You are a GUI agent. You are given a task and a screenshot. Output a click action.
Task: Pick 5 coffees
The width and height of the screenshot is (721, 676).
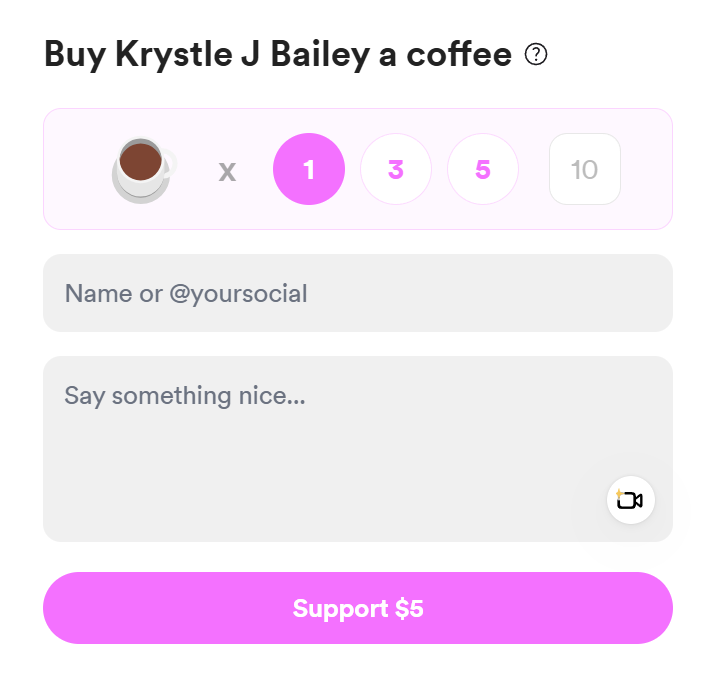tap(483, 169)
